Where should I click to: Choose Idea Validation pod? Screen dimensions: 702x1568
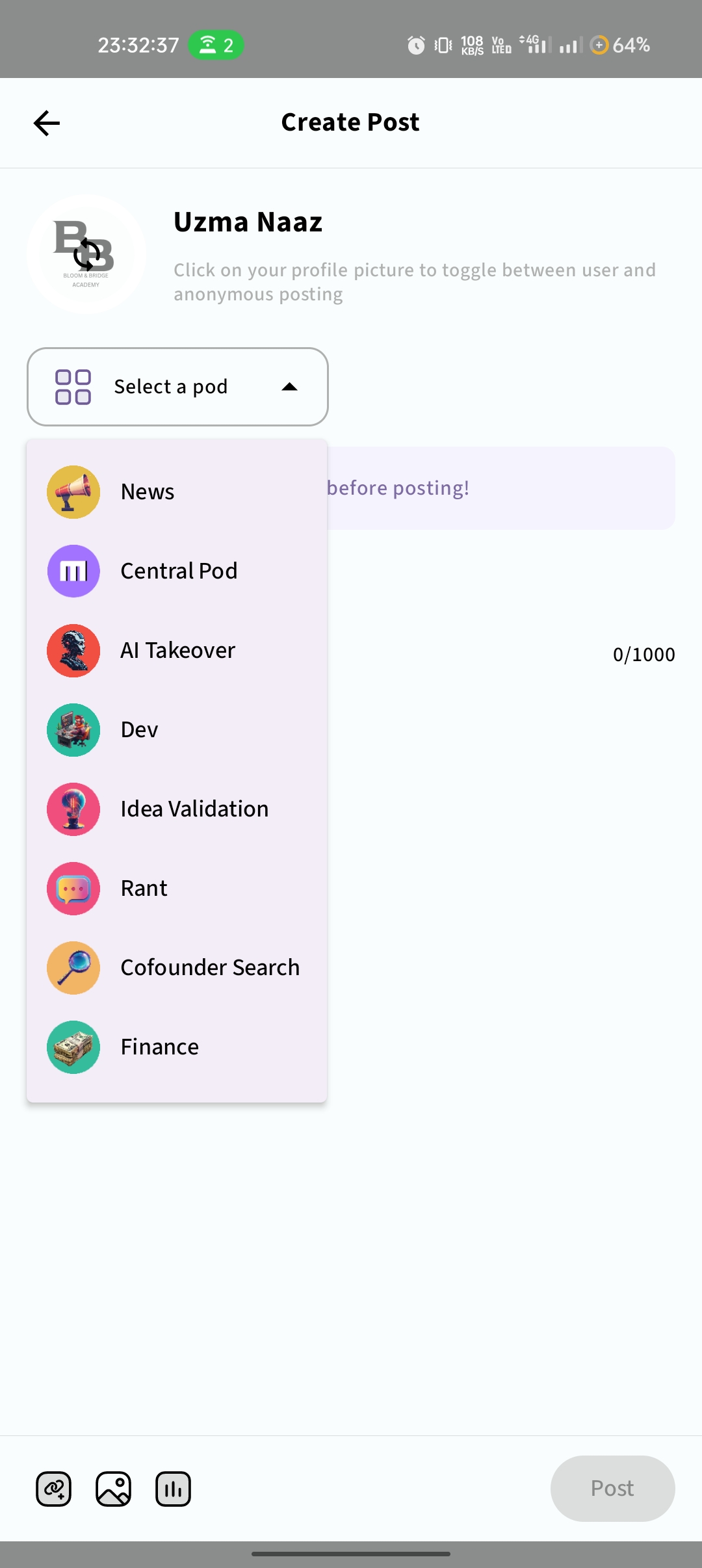[194, 809]
